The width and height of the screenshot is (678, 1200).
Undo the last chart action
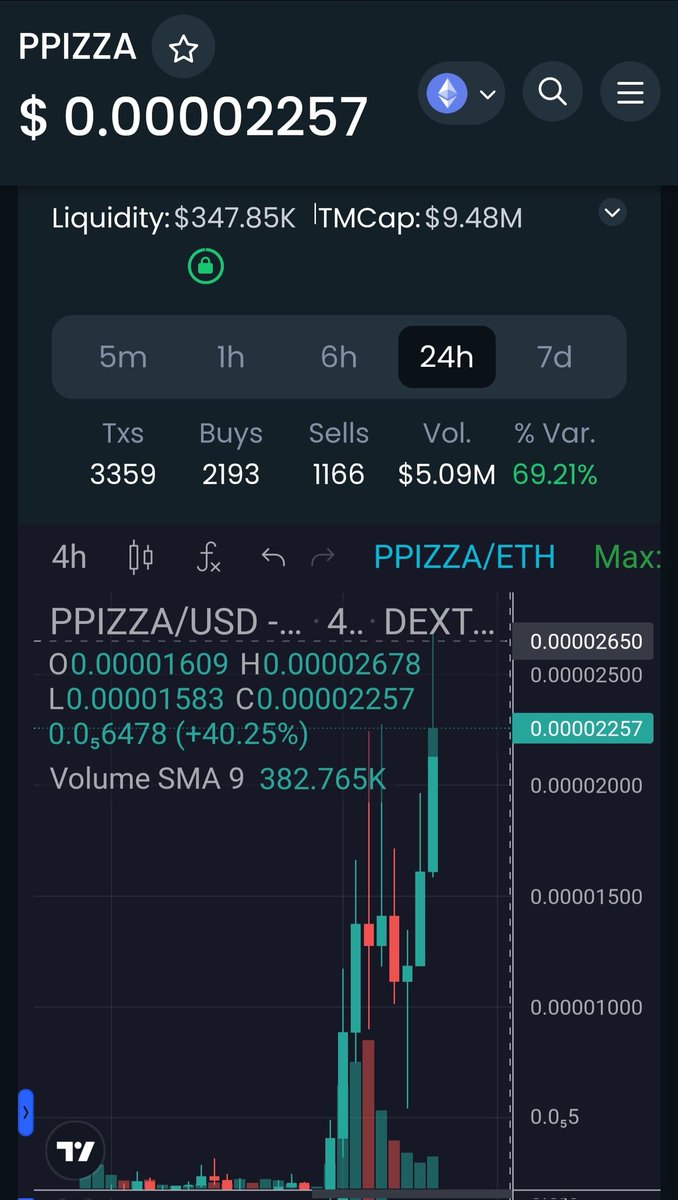272,557
